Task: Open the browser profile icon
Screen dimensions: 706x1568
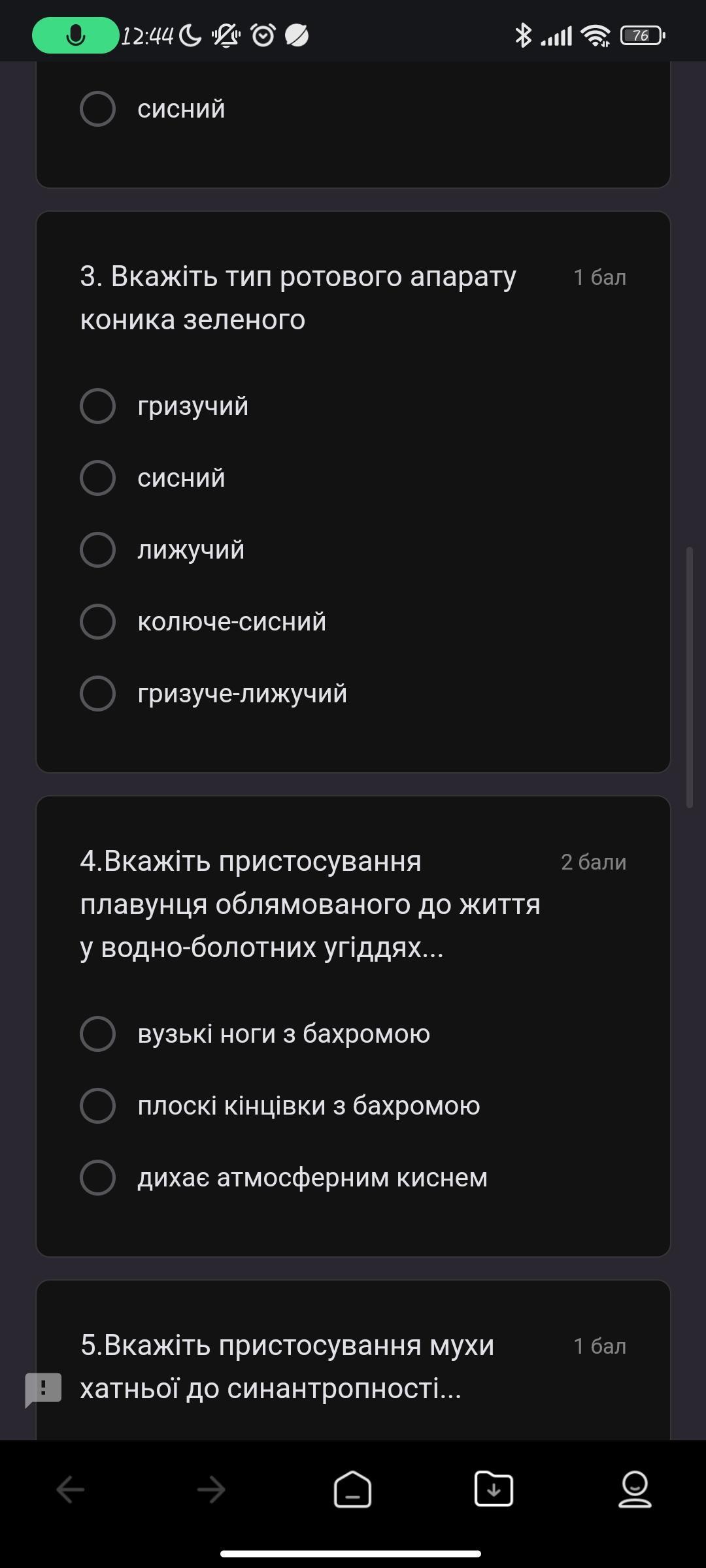Action: (x=635, y=1490)
